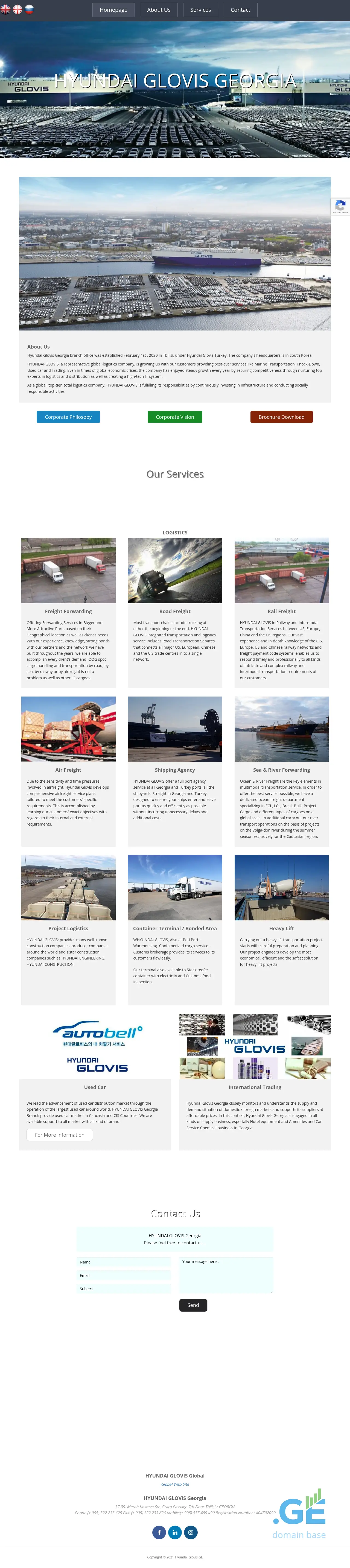This screenshot has width=350, height=1568.
Task: Visit the Instagram profile
Action: click(x=191, y=1532)
